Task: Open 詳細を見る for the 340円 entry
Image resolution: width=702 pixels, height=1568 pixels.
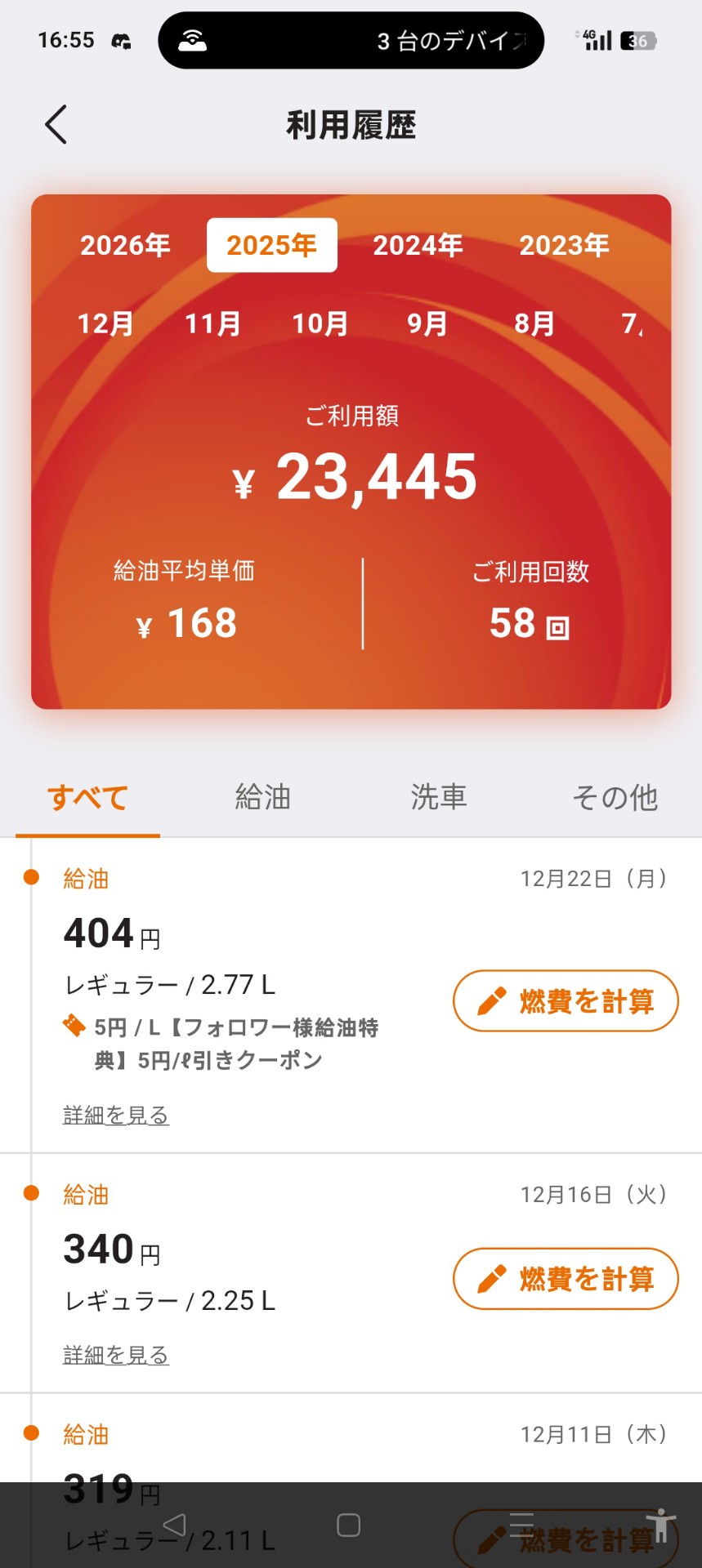Action: point(116,1355)
